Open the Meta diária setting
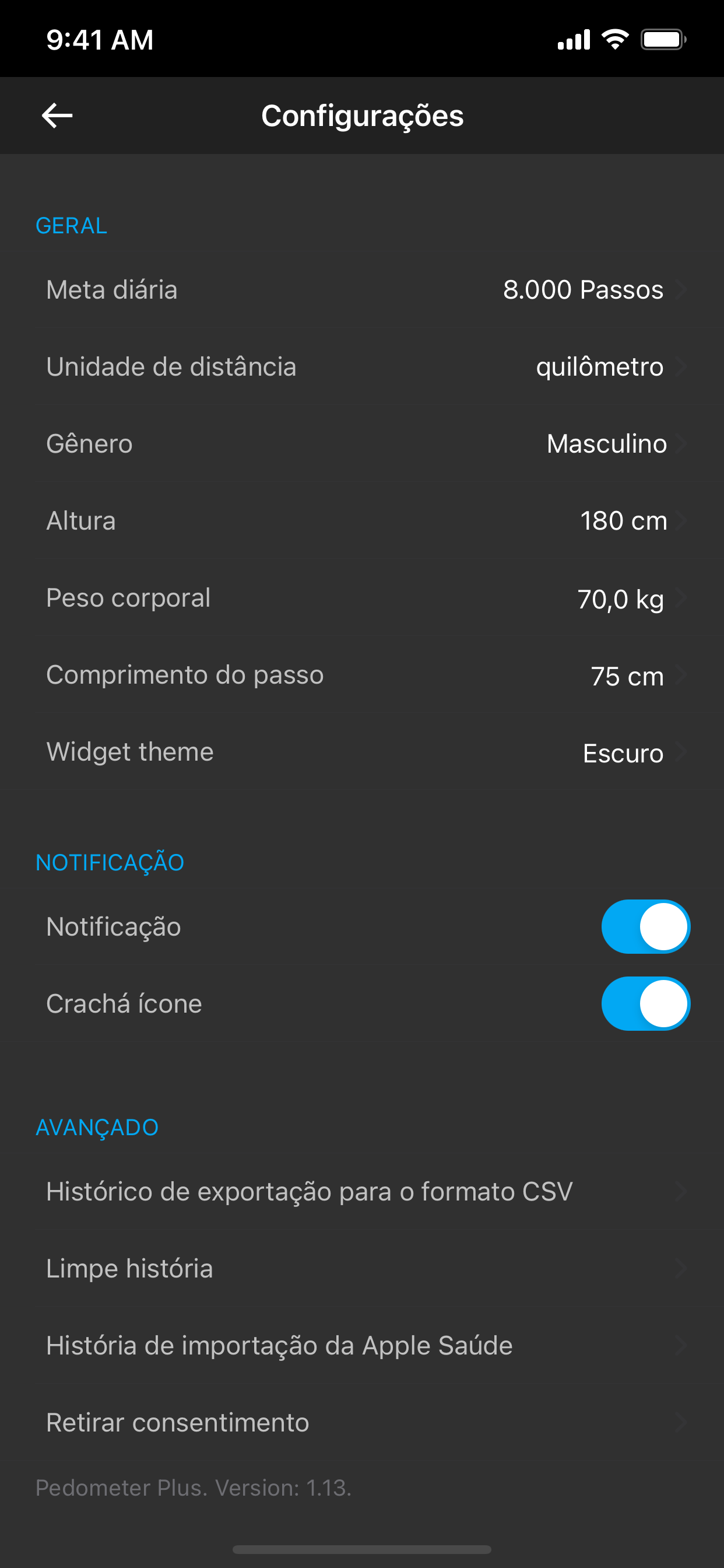Screen dimensions: 724x1568 362,290
